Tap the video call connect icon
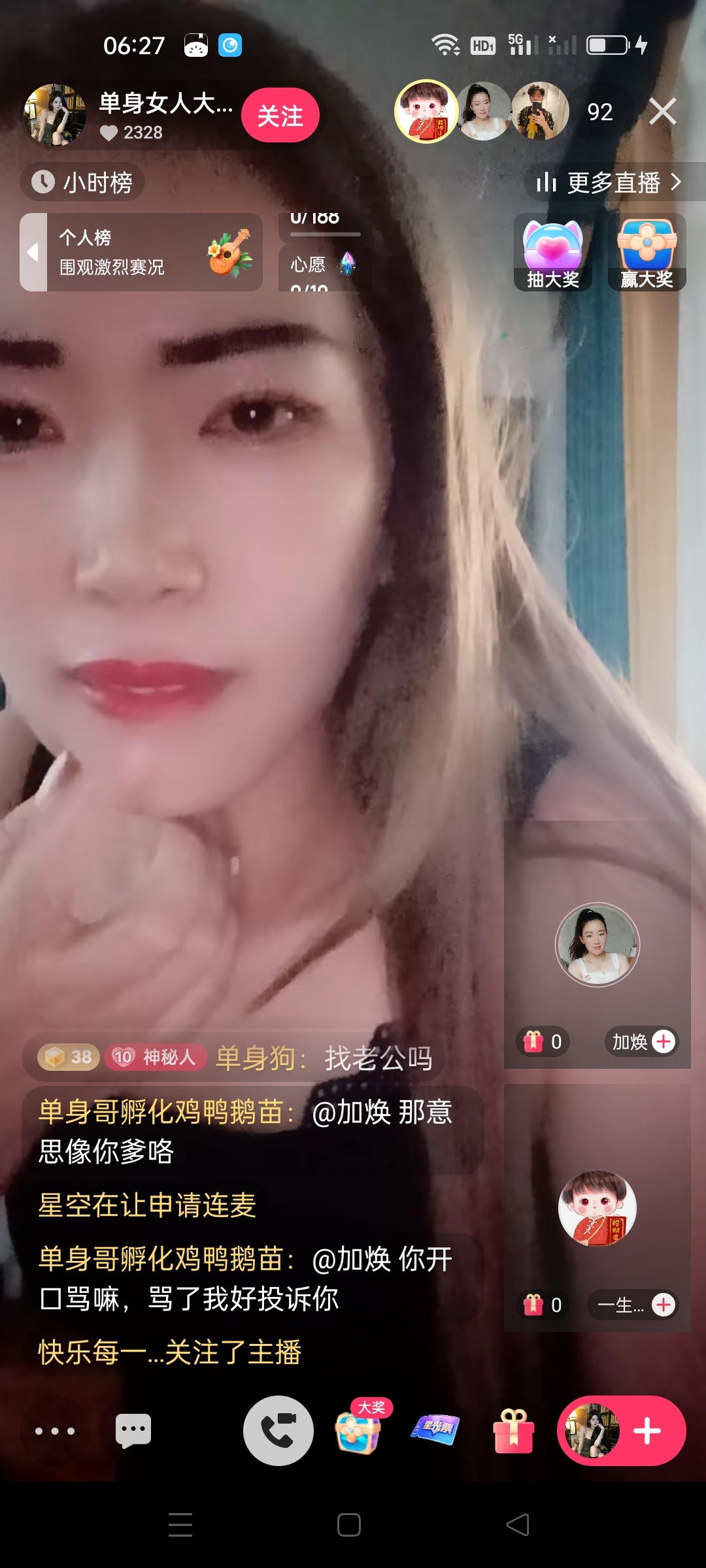Screen dimensions: 706x1568 click(278, 1431)
